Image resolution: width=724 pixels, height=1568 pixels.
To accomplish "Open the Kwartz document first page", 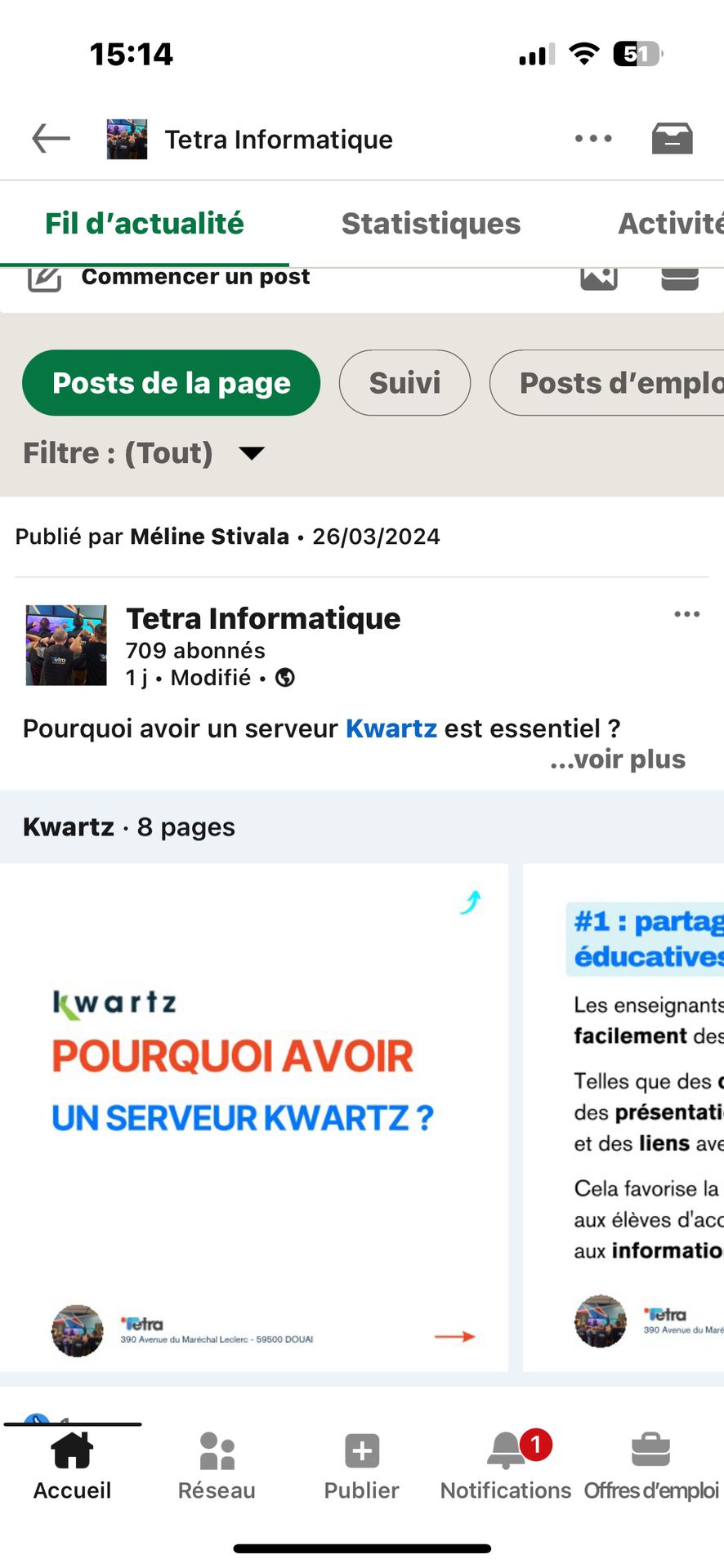I will [x=253, y=1116].
